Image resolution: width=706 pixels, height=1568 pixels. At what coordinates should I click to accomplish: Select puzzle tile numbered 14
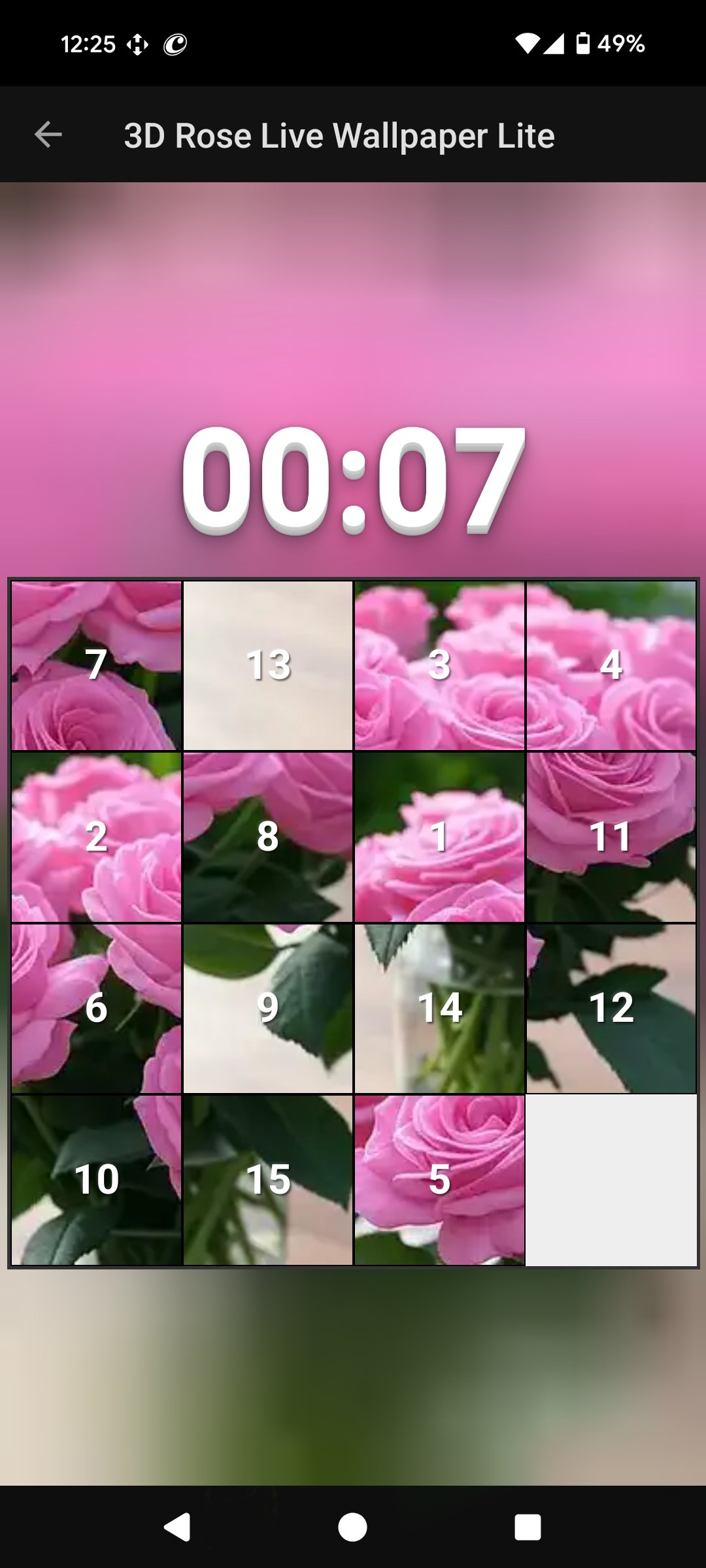[439, 1008]
